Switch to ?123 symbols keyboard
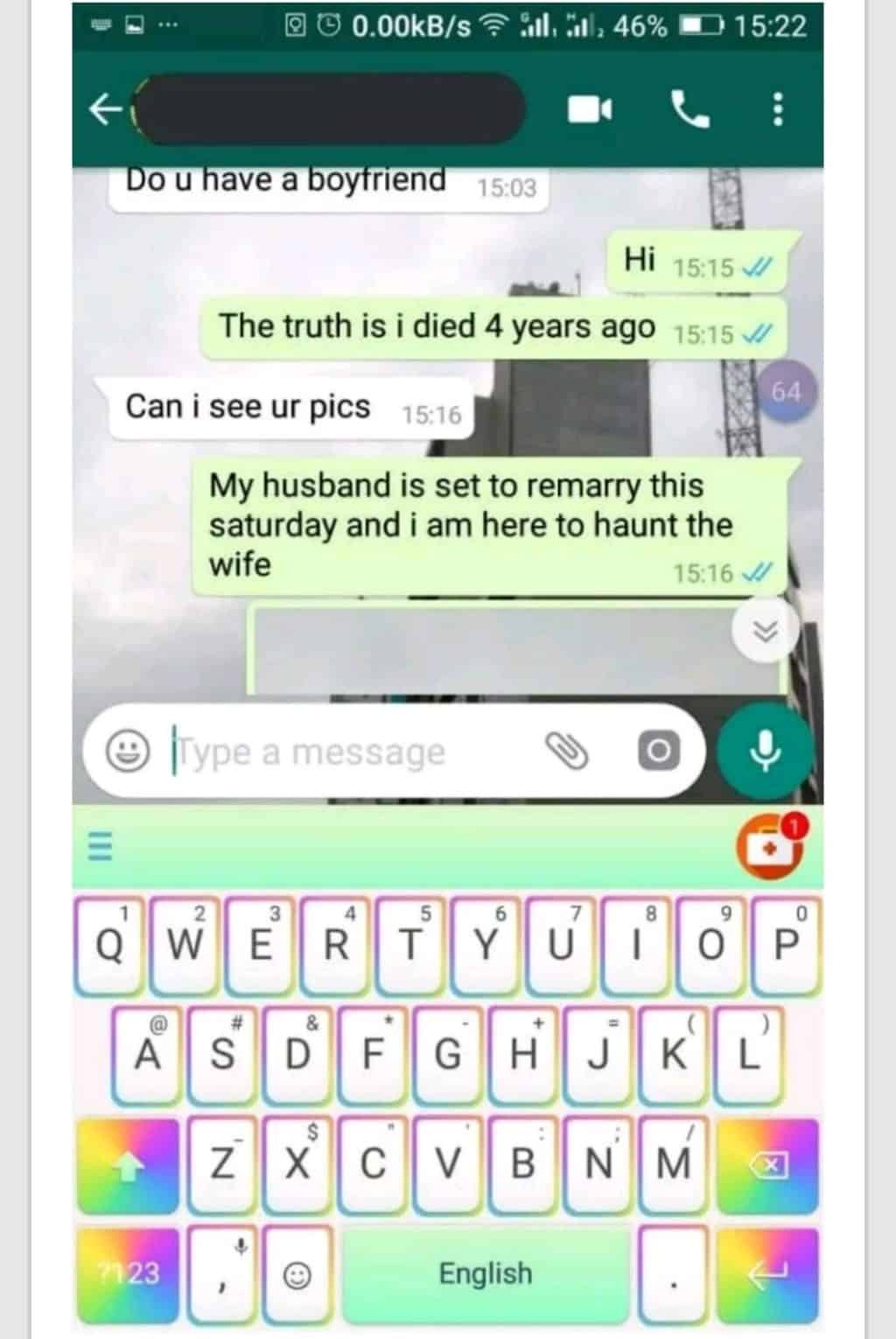The height and width of the screenshot is (1339, 896). 129,1273
